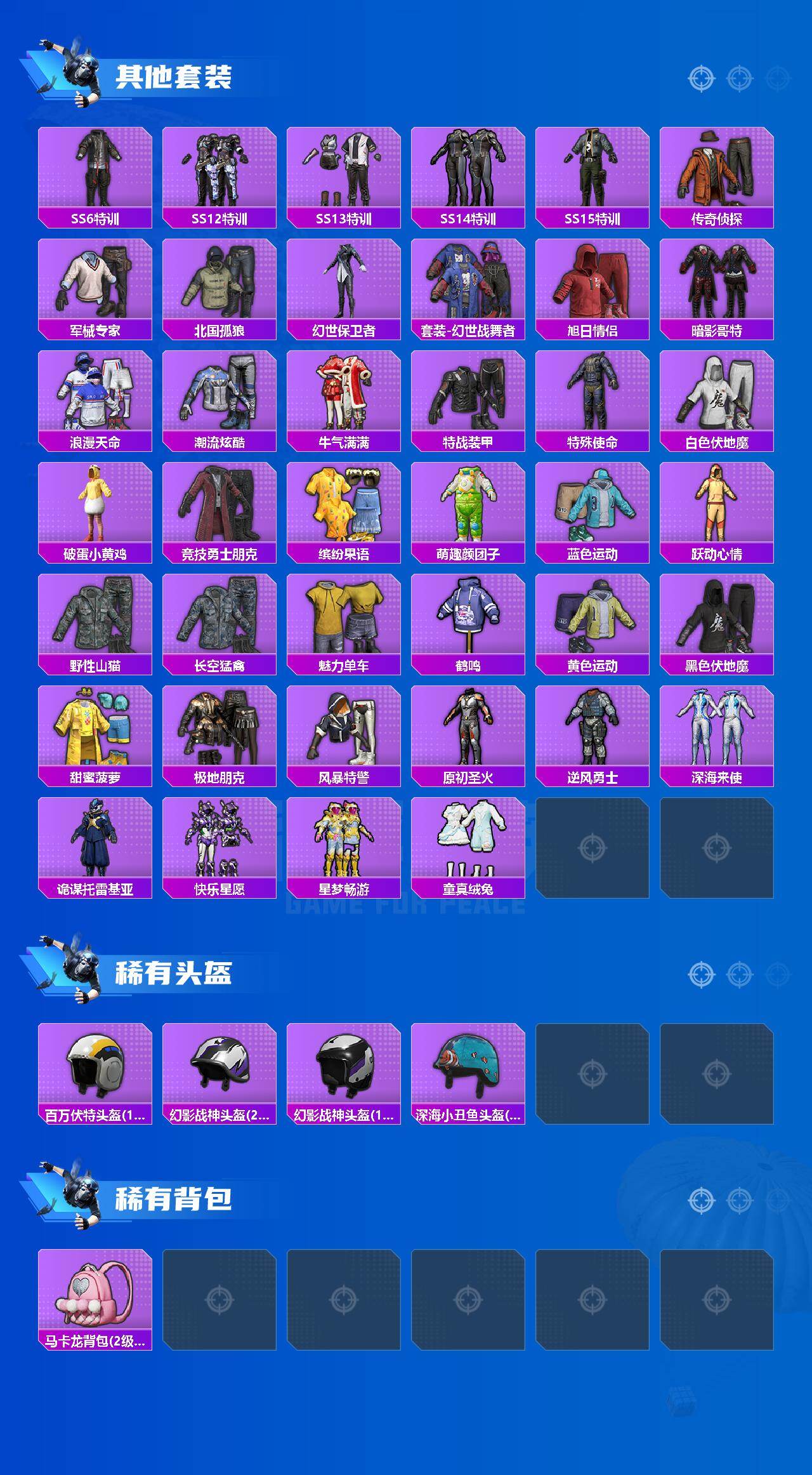Click the crosshair in an empty backpack slot
The image size is (812, 1475).
(219, 1295)
